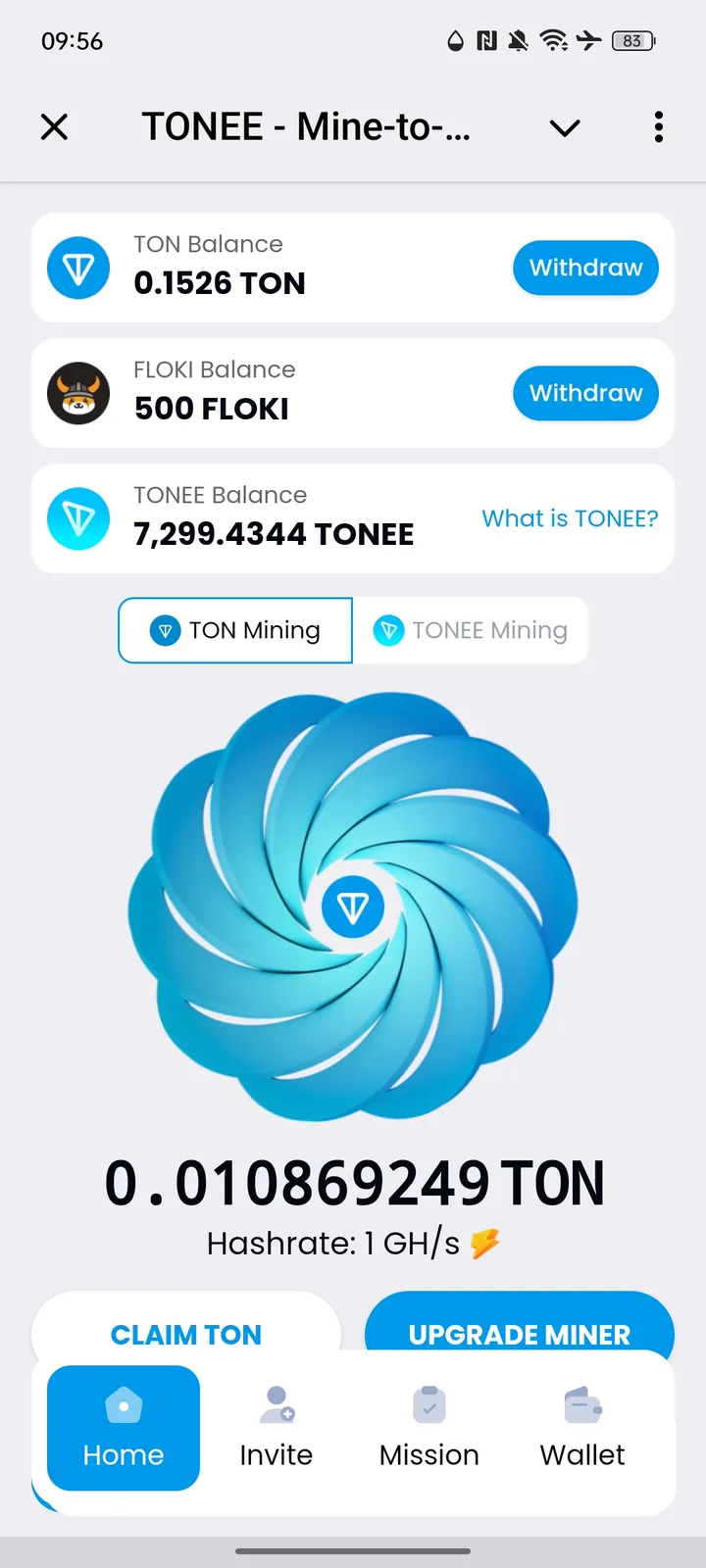Image resolution: width=706 pixels, height=1568 pixels.
Task: Click the TON diamond logo beside TON Balance
Action: point(78,268)
